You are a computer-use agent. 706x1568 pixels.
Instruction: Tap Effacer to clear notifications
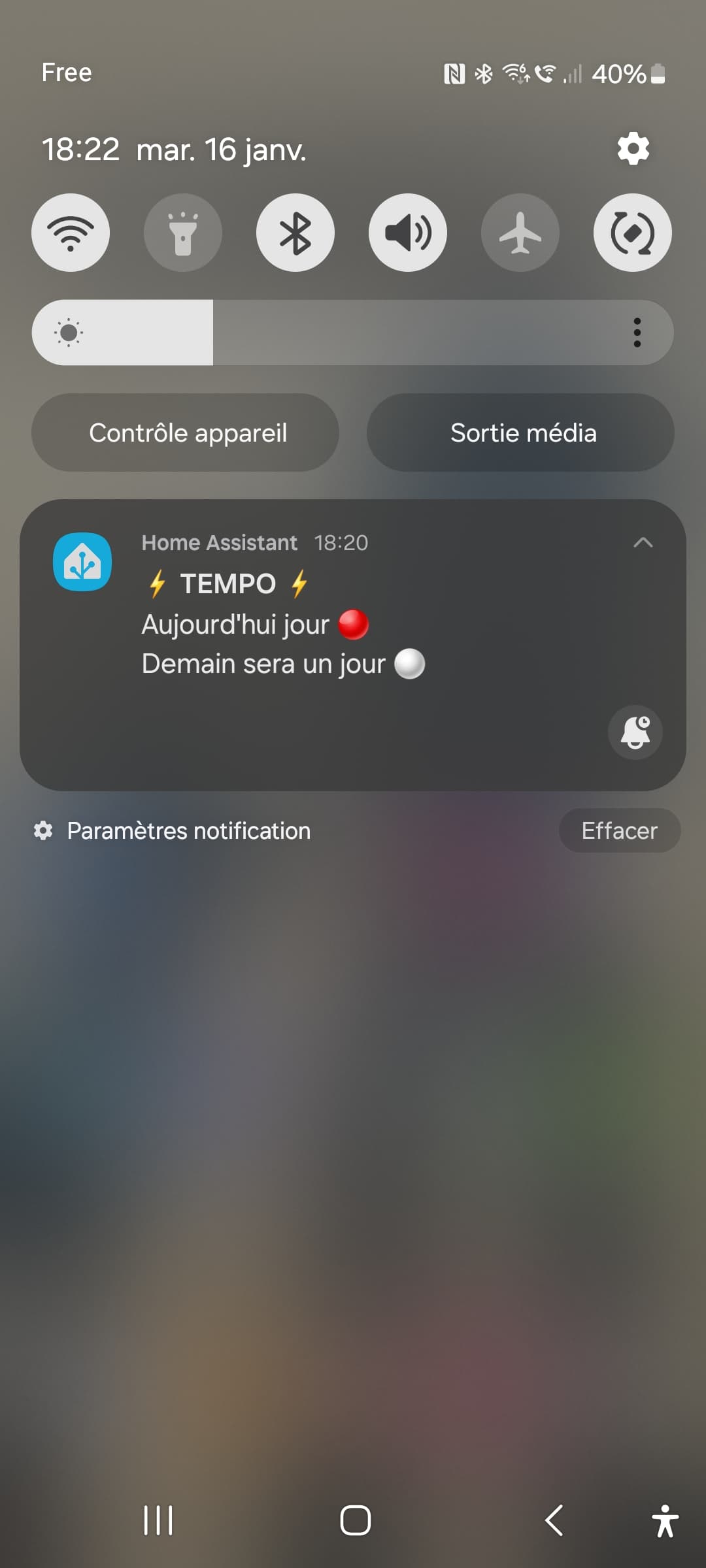[620, 830]
